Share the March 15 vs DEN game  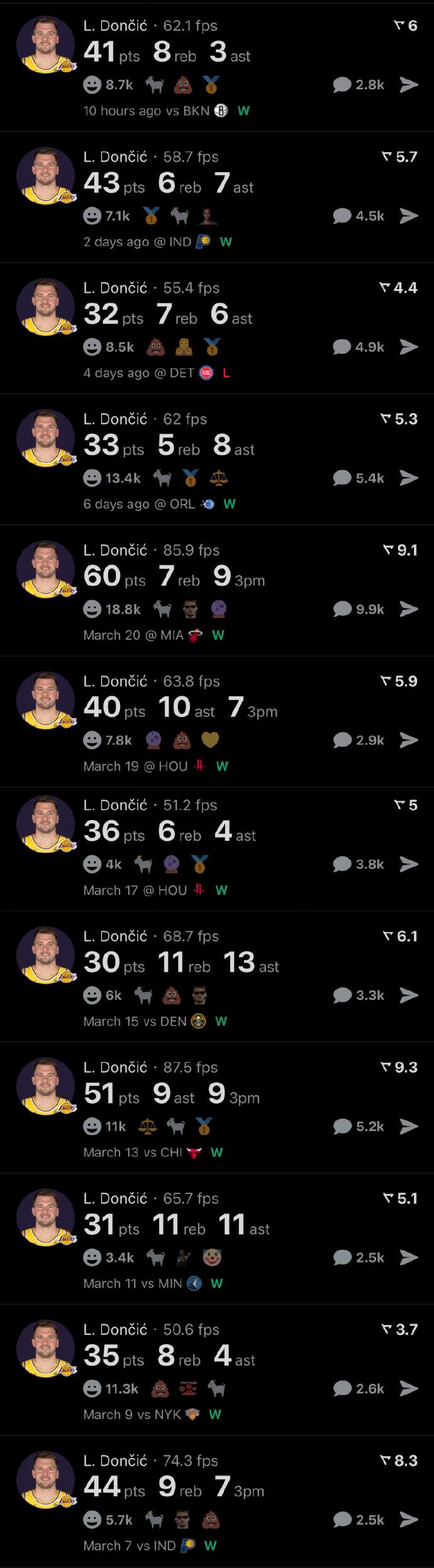(x=409, y=995)
